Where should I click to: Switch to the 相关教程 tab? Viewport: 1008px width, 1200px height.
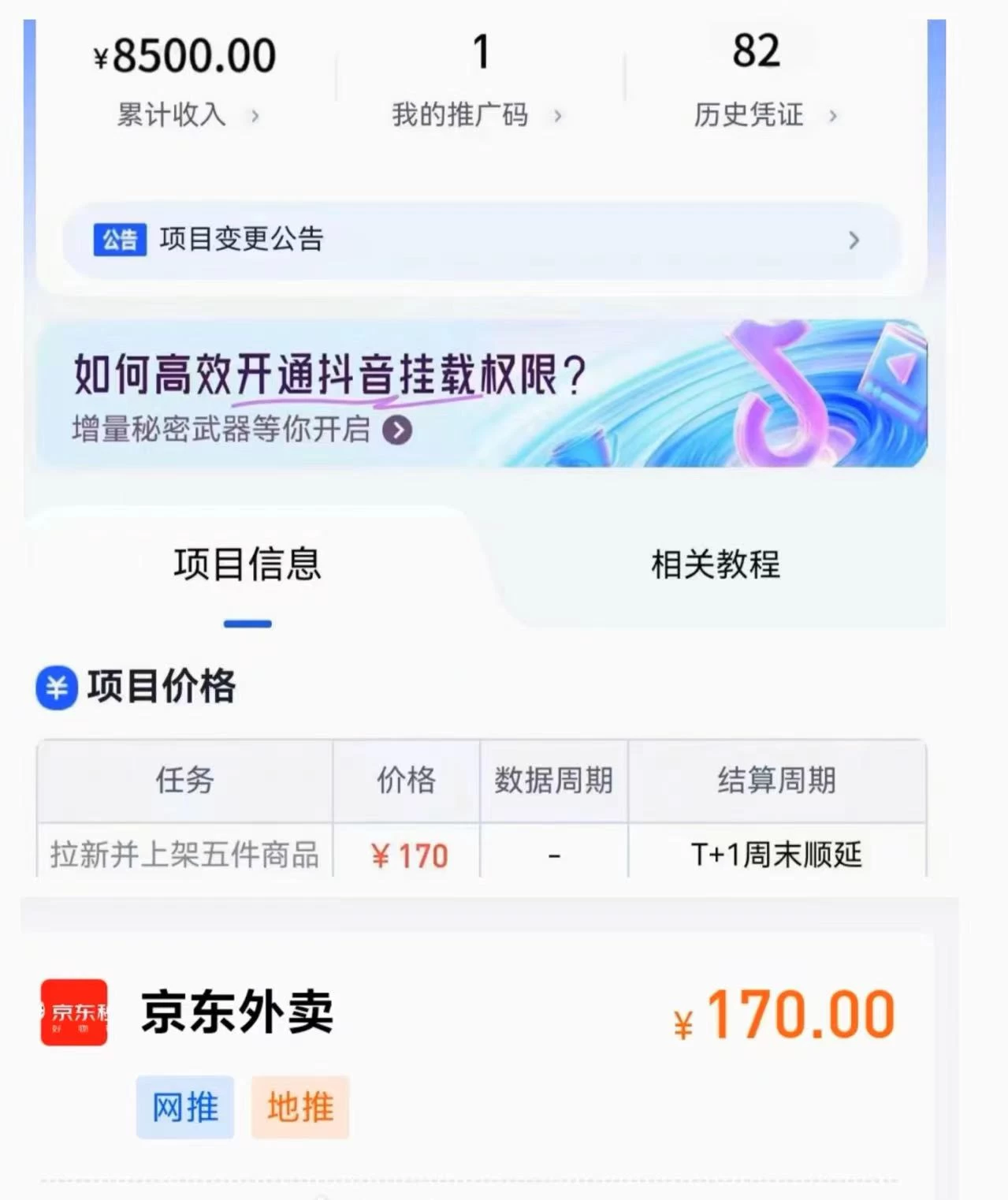[714, 563]
